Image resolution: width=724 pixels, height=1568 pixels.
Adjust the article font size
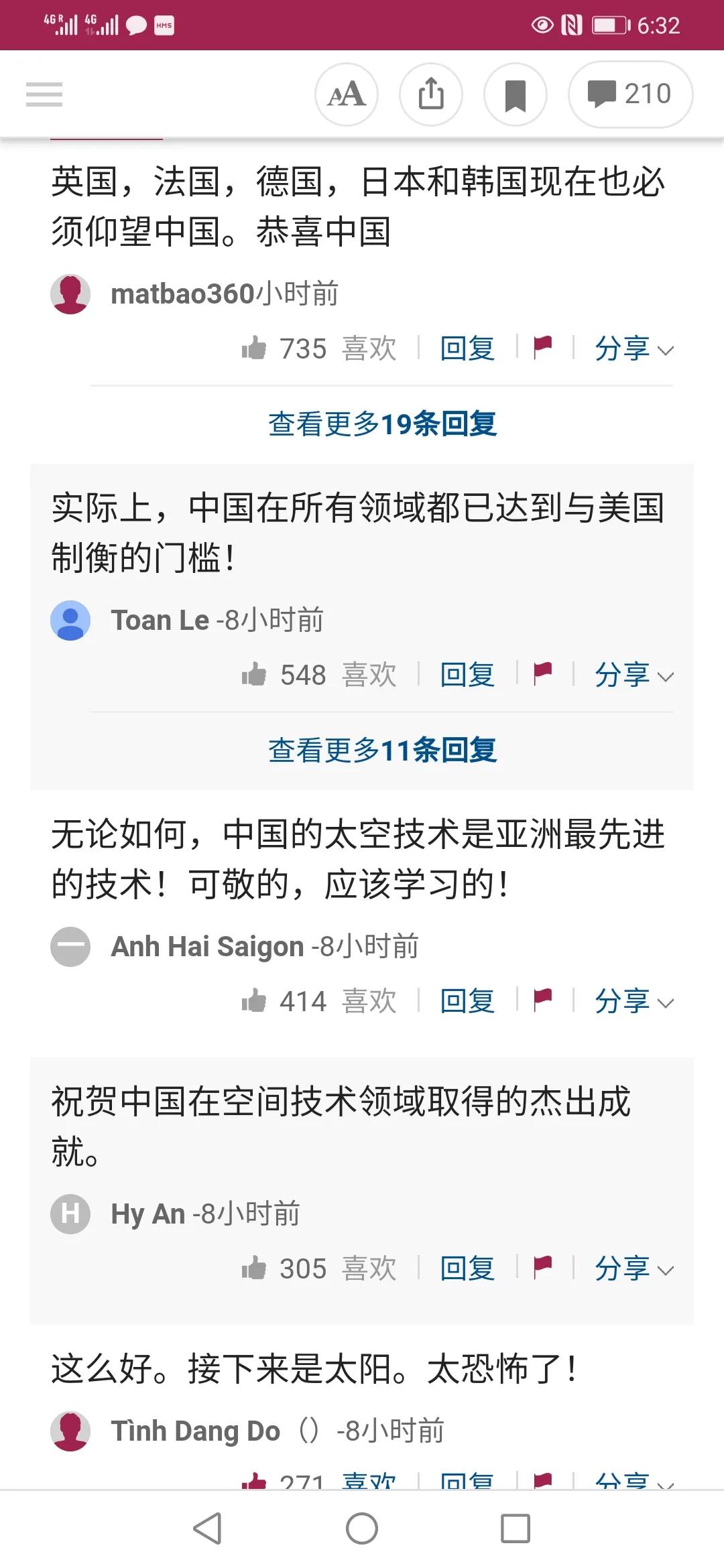tap(347, 94)
